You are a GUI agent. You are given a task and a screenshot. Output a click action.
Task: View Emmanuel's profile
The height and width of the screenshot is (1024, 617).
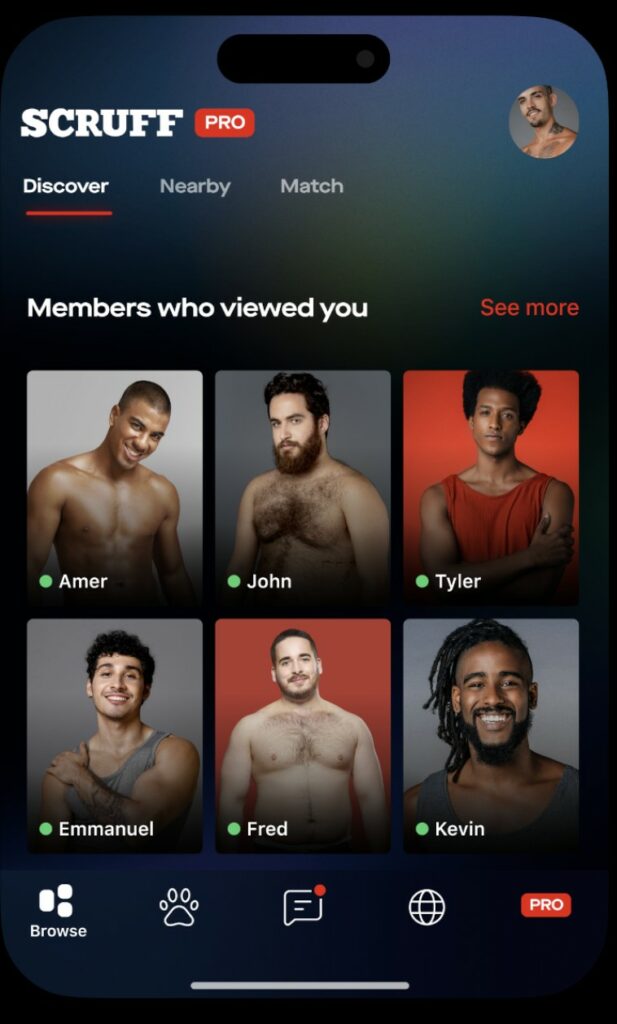114,735
